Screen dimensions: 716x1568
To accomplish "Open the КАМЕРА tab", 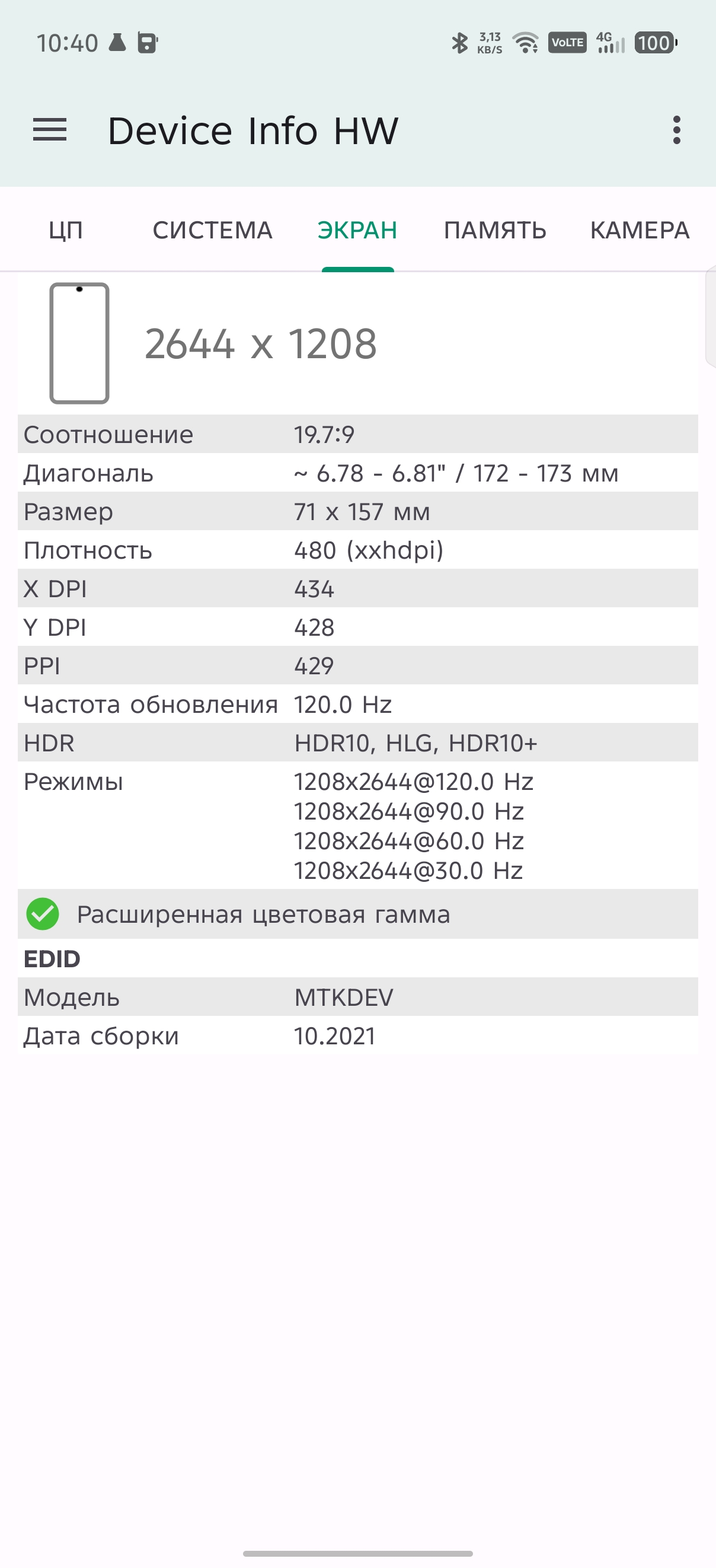I will (x=640, y=230).
